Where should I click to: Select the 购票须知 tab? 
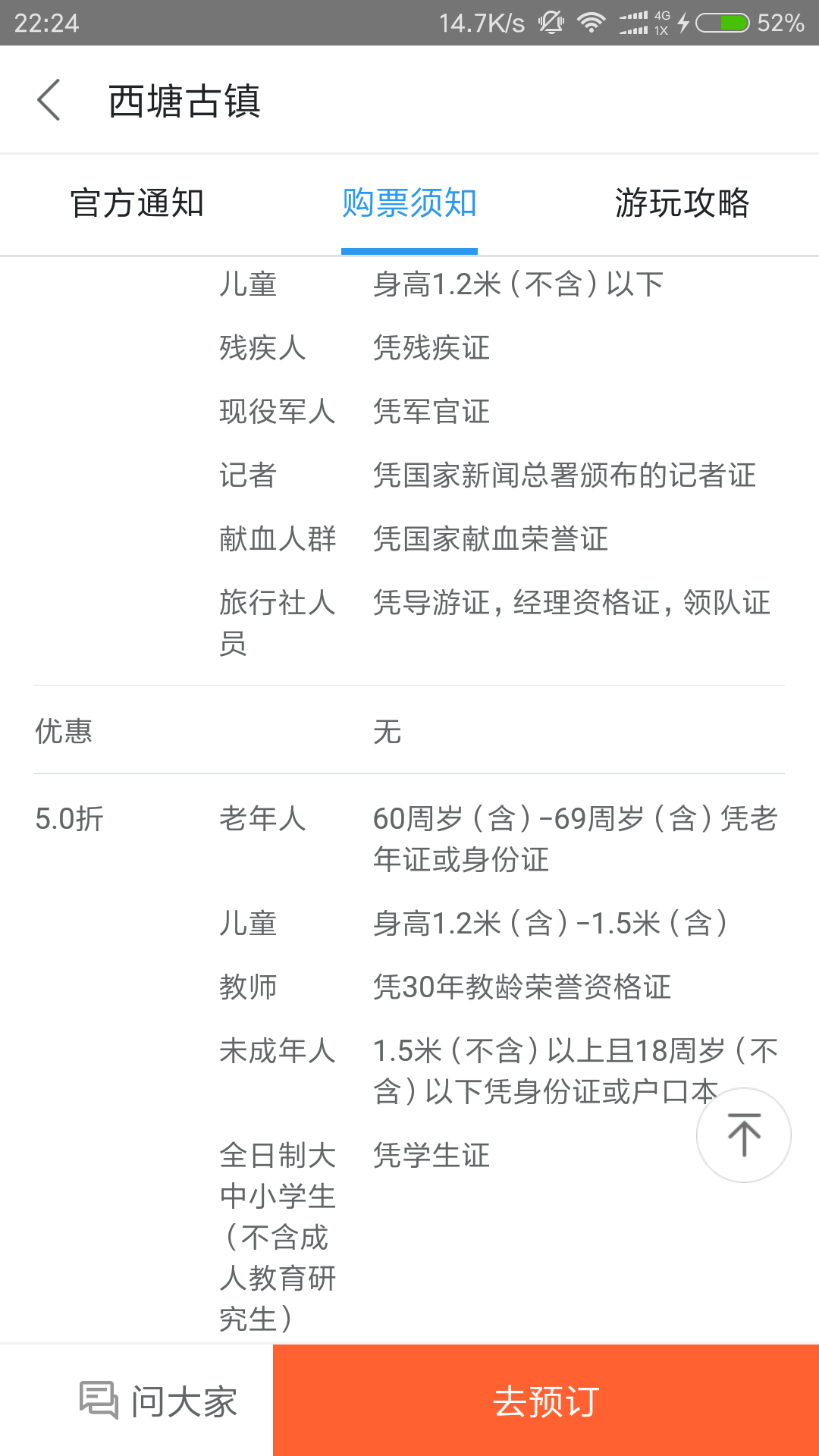[x=409, y=203]
